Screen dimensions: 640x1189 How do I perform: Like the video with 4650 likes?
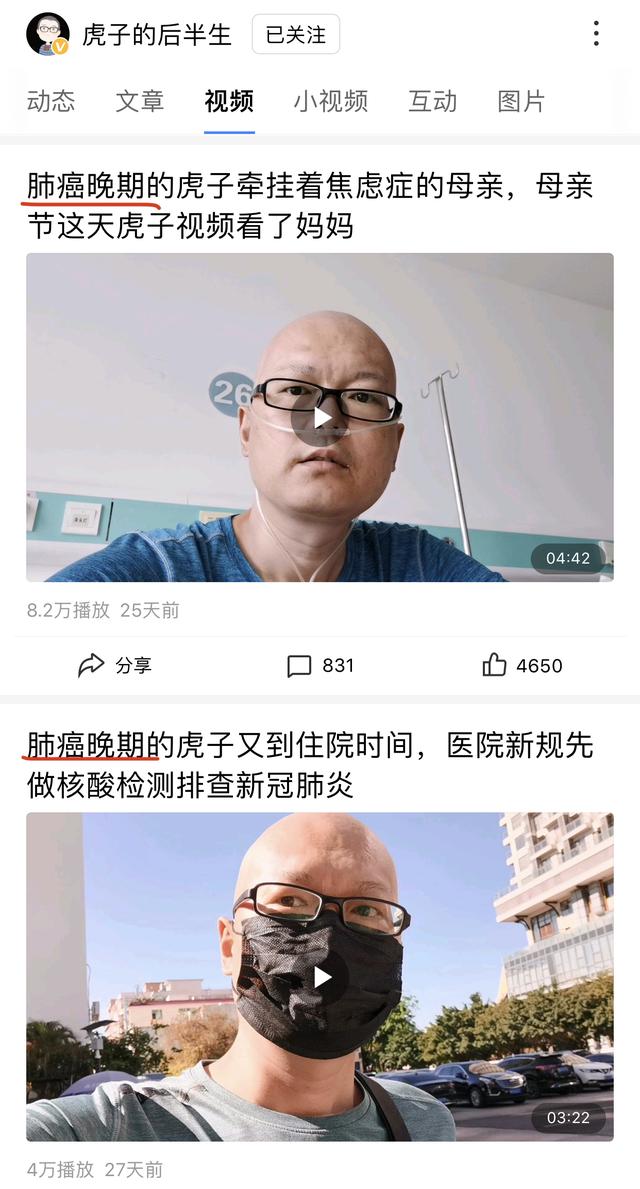(523, 666)
